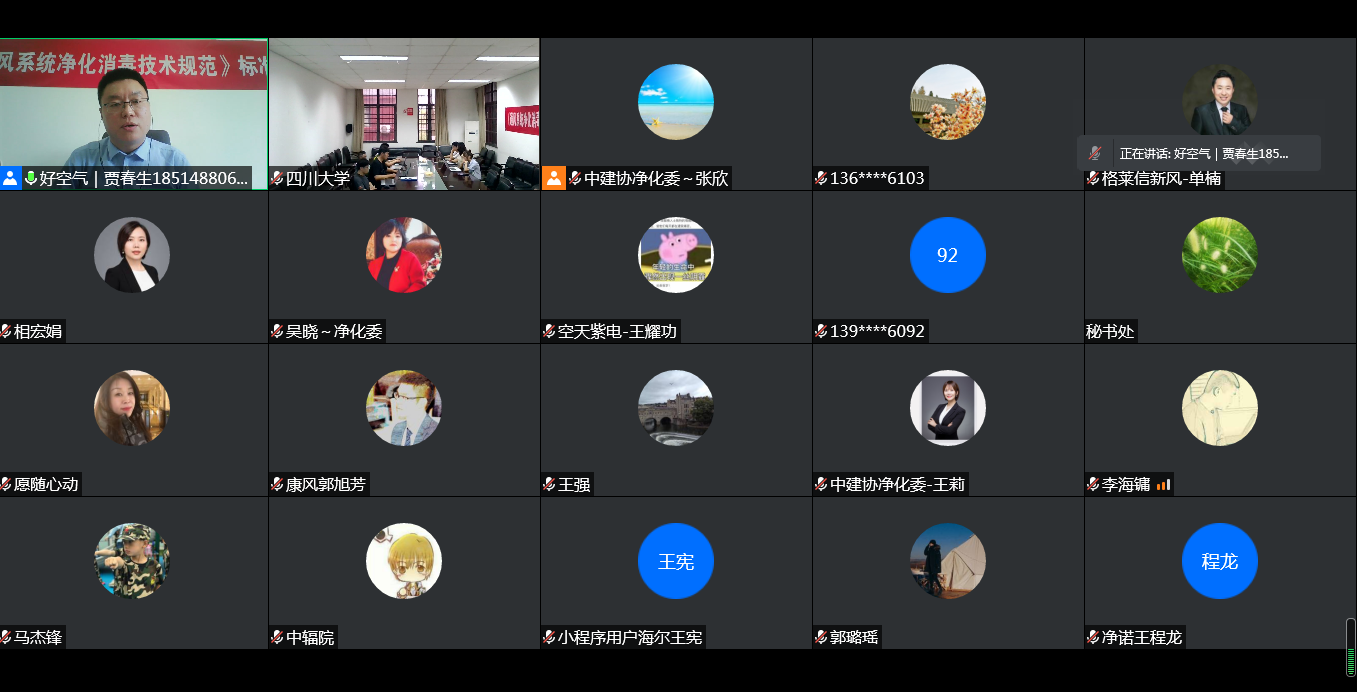
Task: Open participant tile 秘书处
Action: tap(1219, 255)
